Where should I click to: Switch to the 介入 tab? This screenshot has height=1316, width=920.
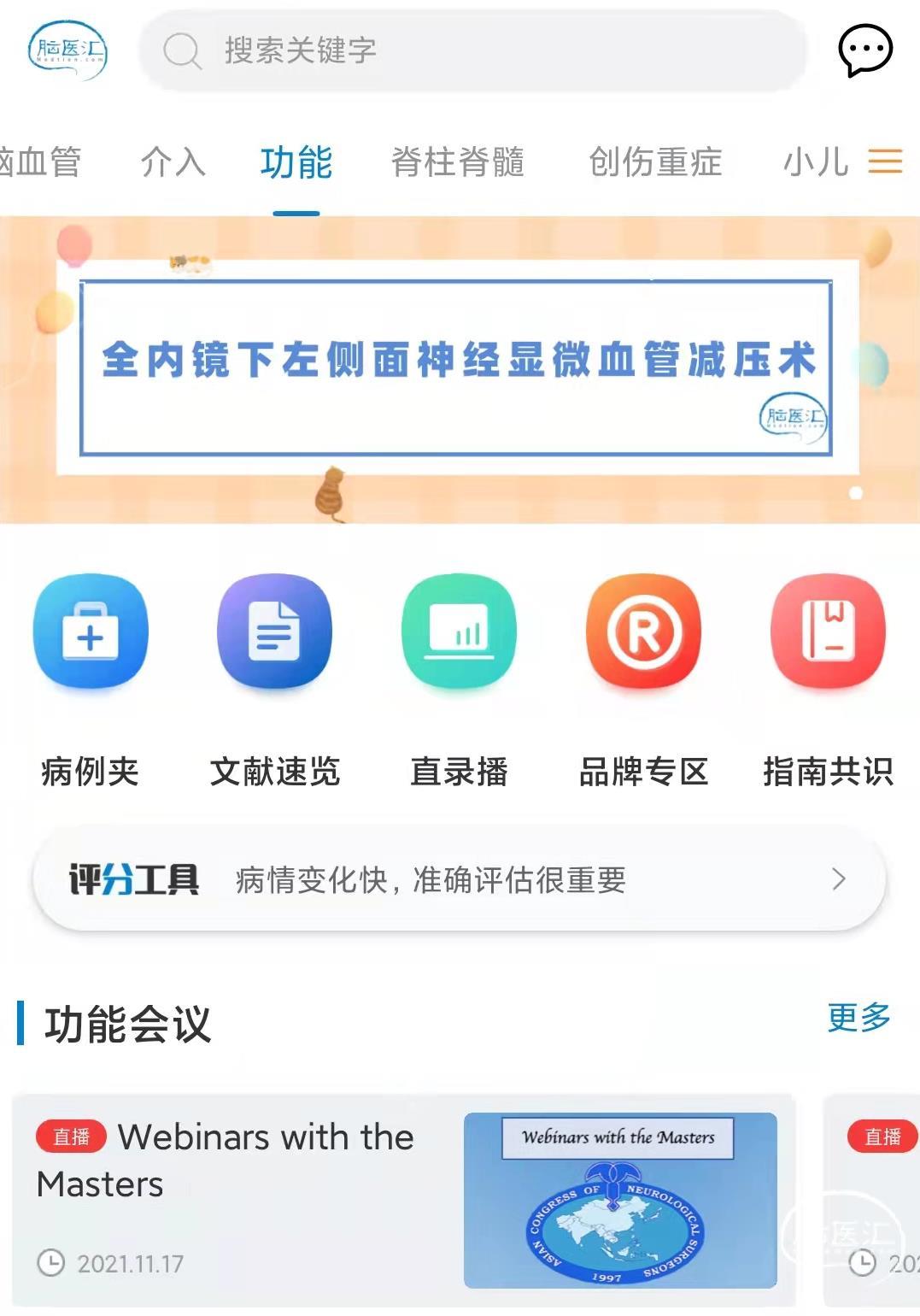tap(173, 162)
